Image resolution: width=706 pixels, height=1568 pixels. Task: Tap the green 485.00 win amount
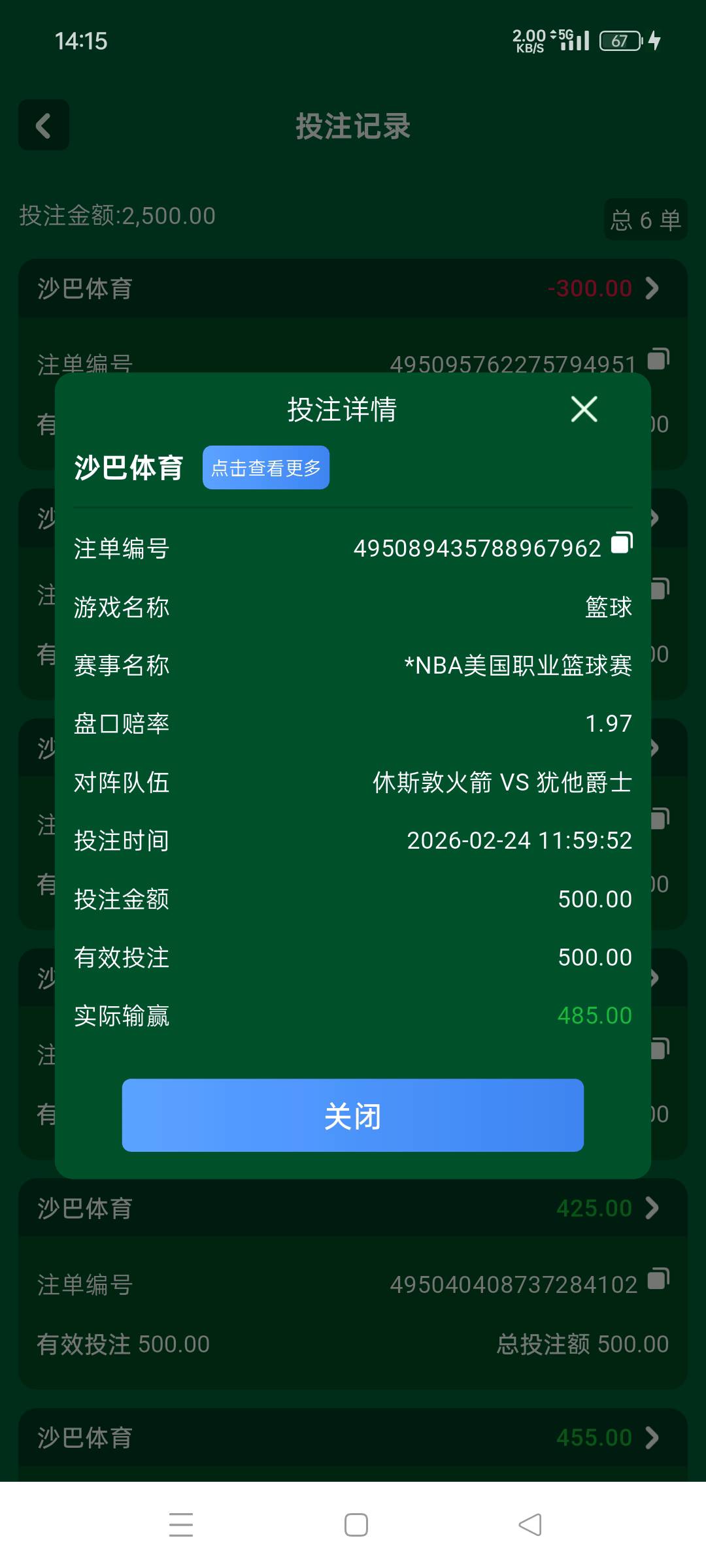594,1016
